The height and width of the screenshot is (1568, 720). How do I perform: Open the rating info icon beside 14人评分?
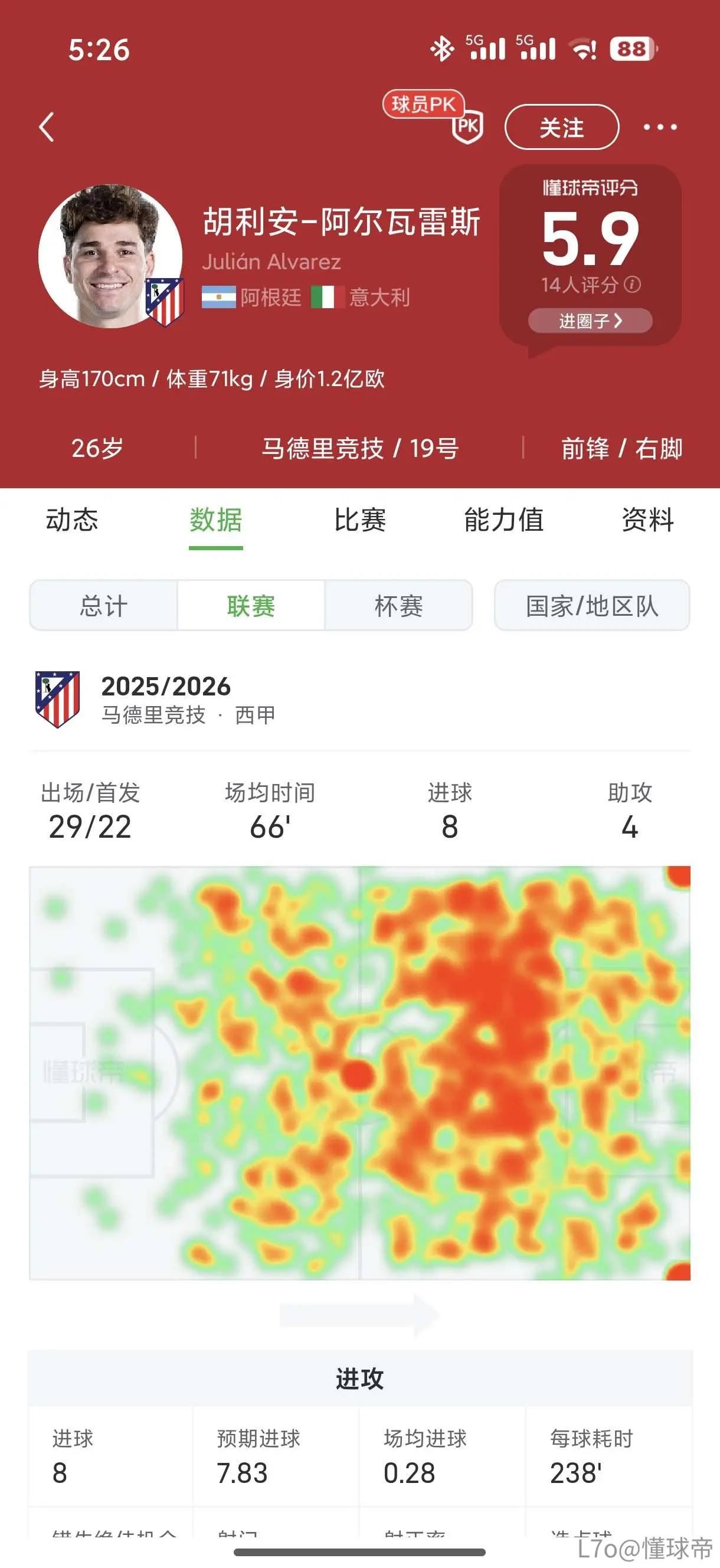pyautogui.click(x=632, y=285)
